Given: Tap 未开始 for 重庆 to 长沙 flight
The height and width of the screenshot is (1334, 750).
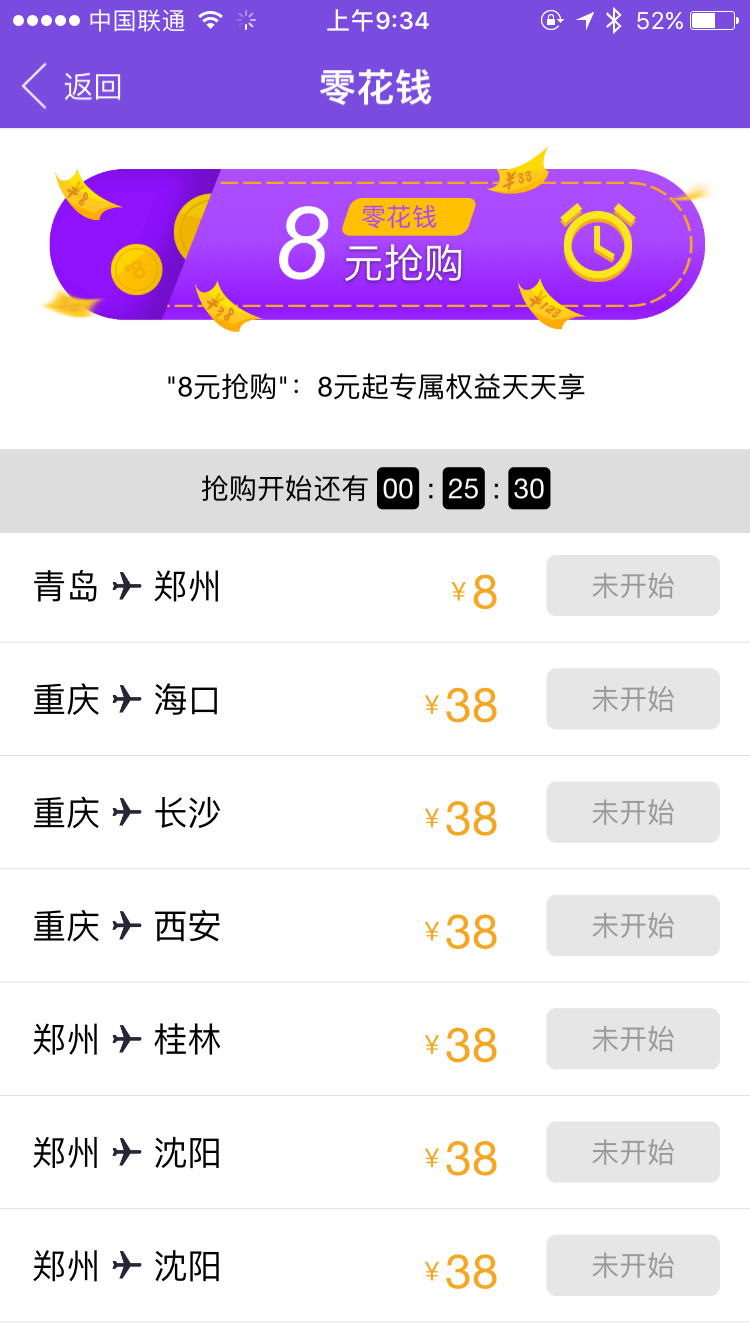Looking at the screenshot, I should pos(632,812).
